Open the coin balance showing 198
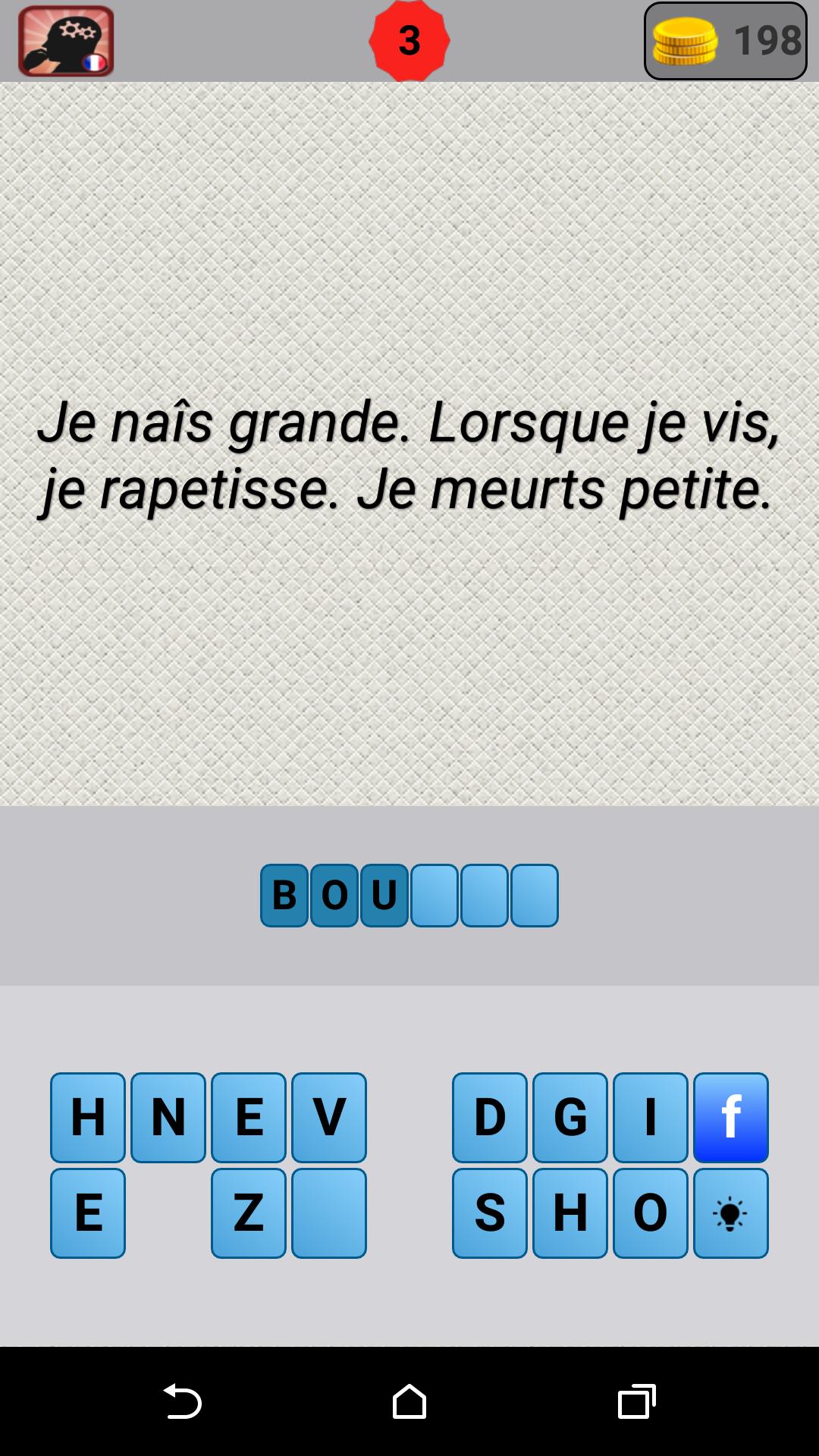 725,41
